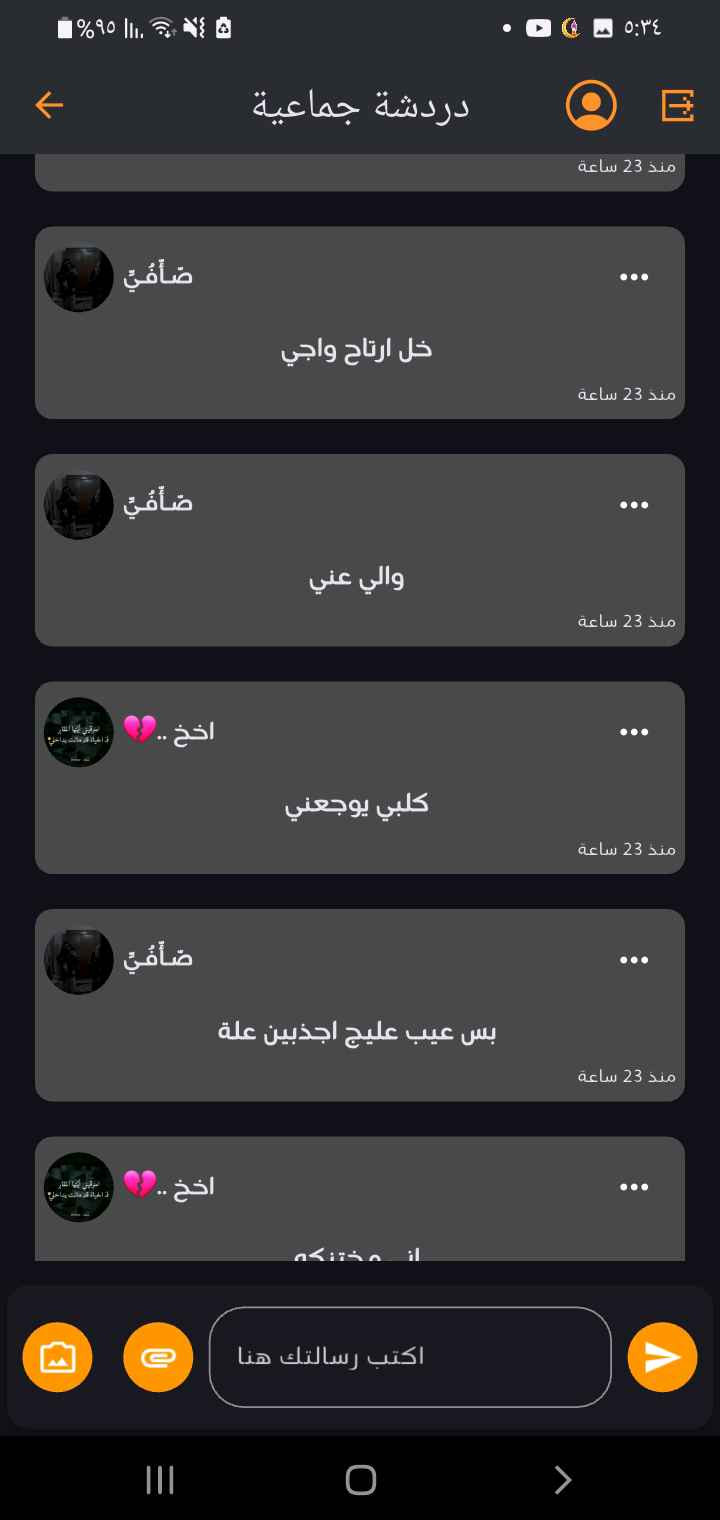Focus the اكتب رسالتك هنا text field

[x=410, y=1357]
